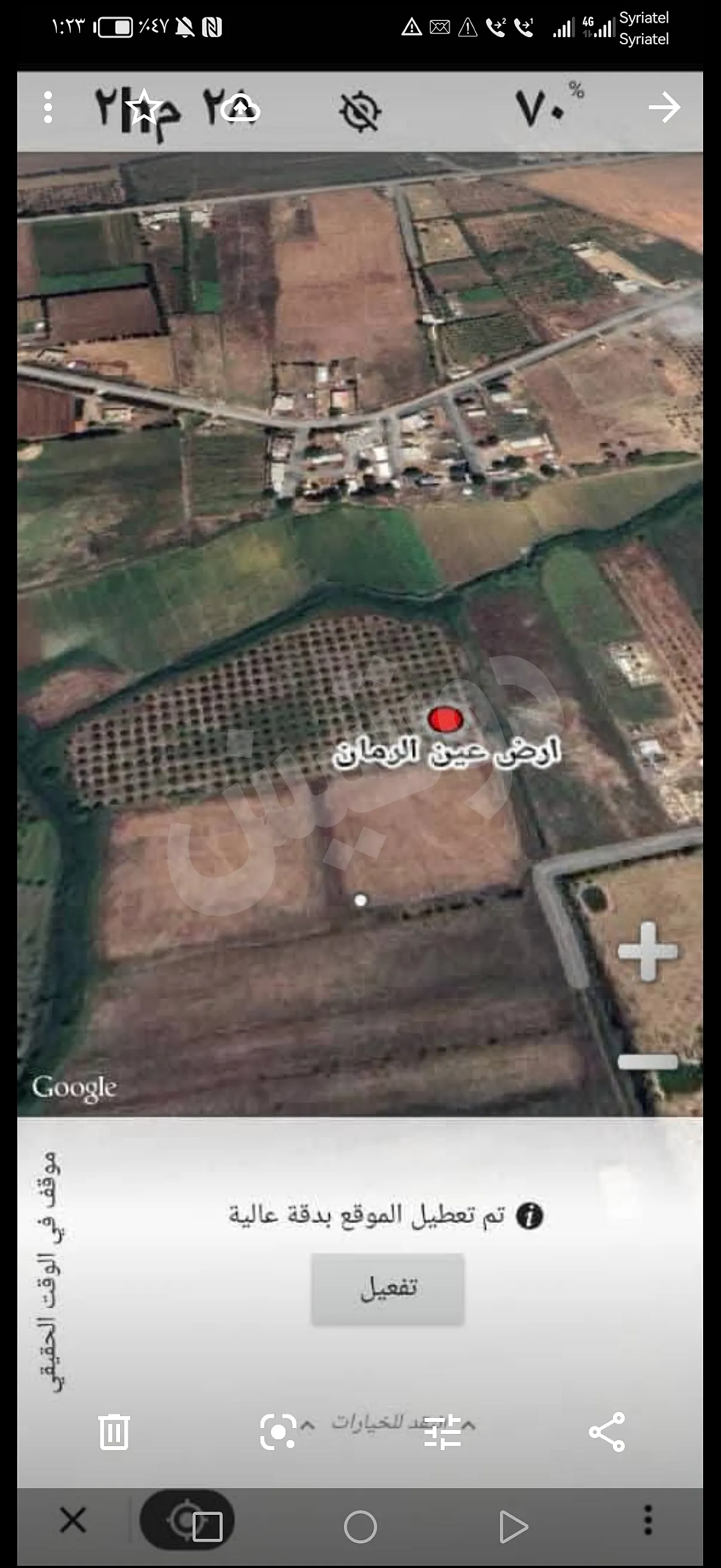The image size is (721, 1568).
Task: Open the photo editing sliders
Action: coord(442,1432)
